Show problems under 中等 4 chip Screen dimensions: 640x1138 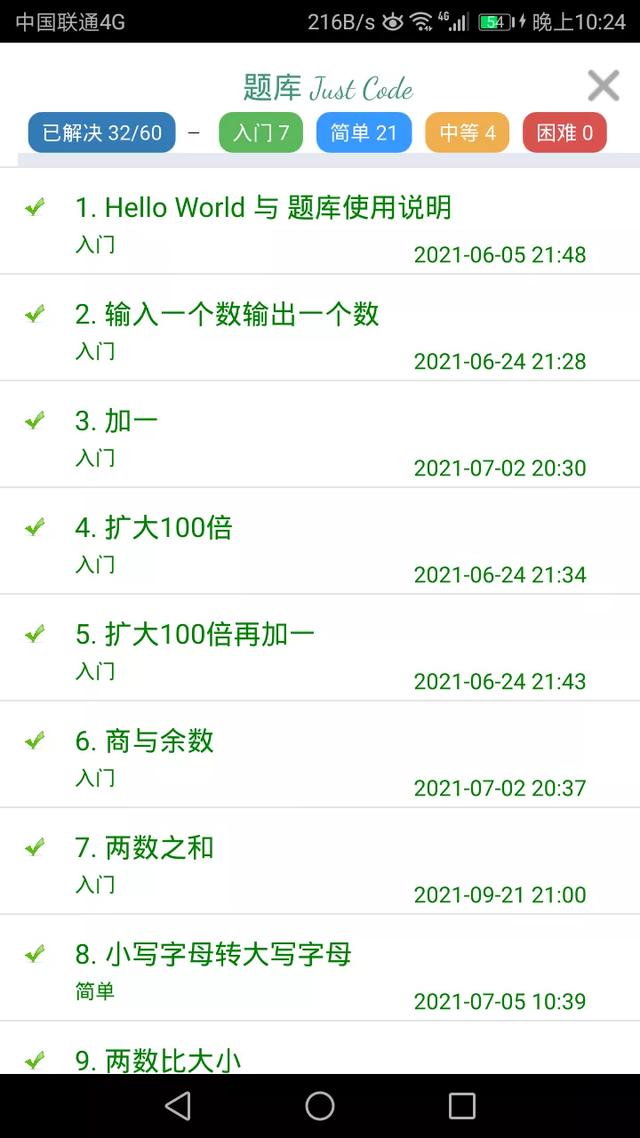point(467,133)
